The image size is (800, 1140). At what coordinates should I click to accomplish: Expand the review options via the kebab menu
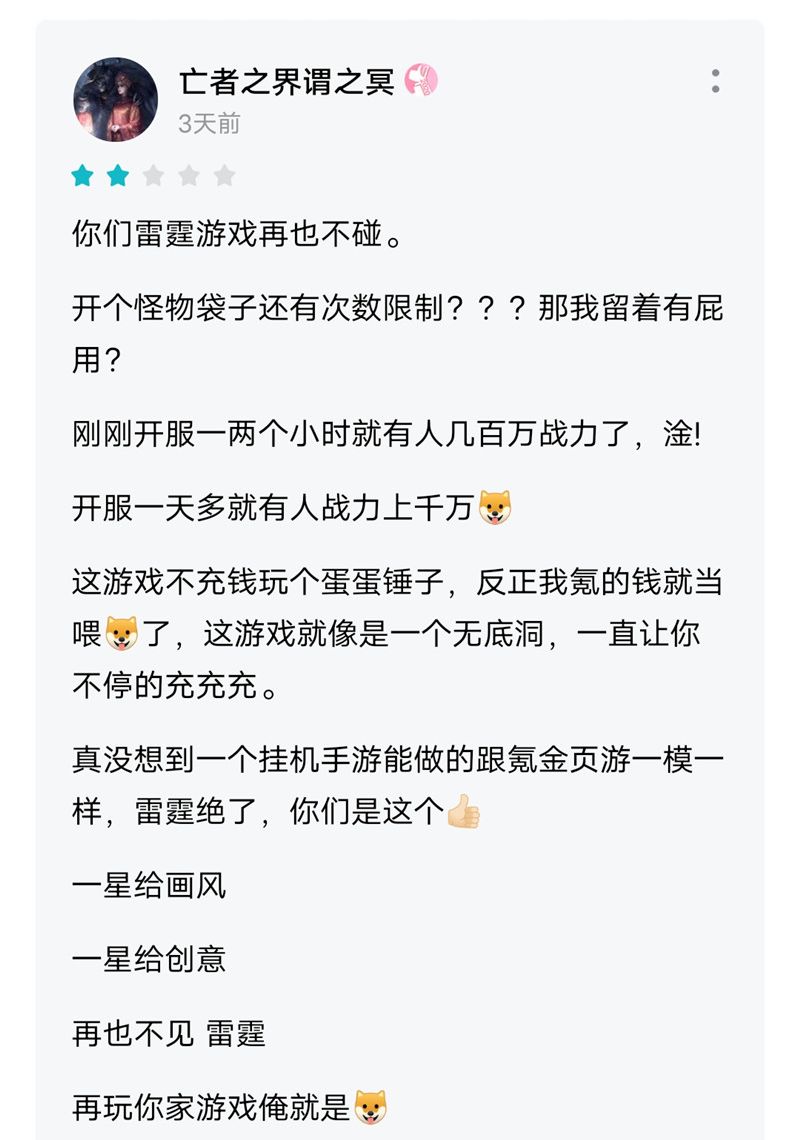[714, 82]
